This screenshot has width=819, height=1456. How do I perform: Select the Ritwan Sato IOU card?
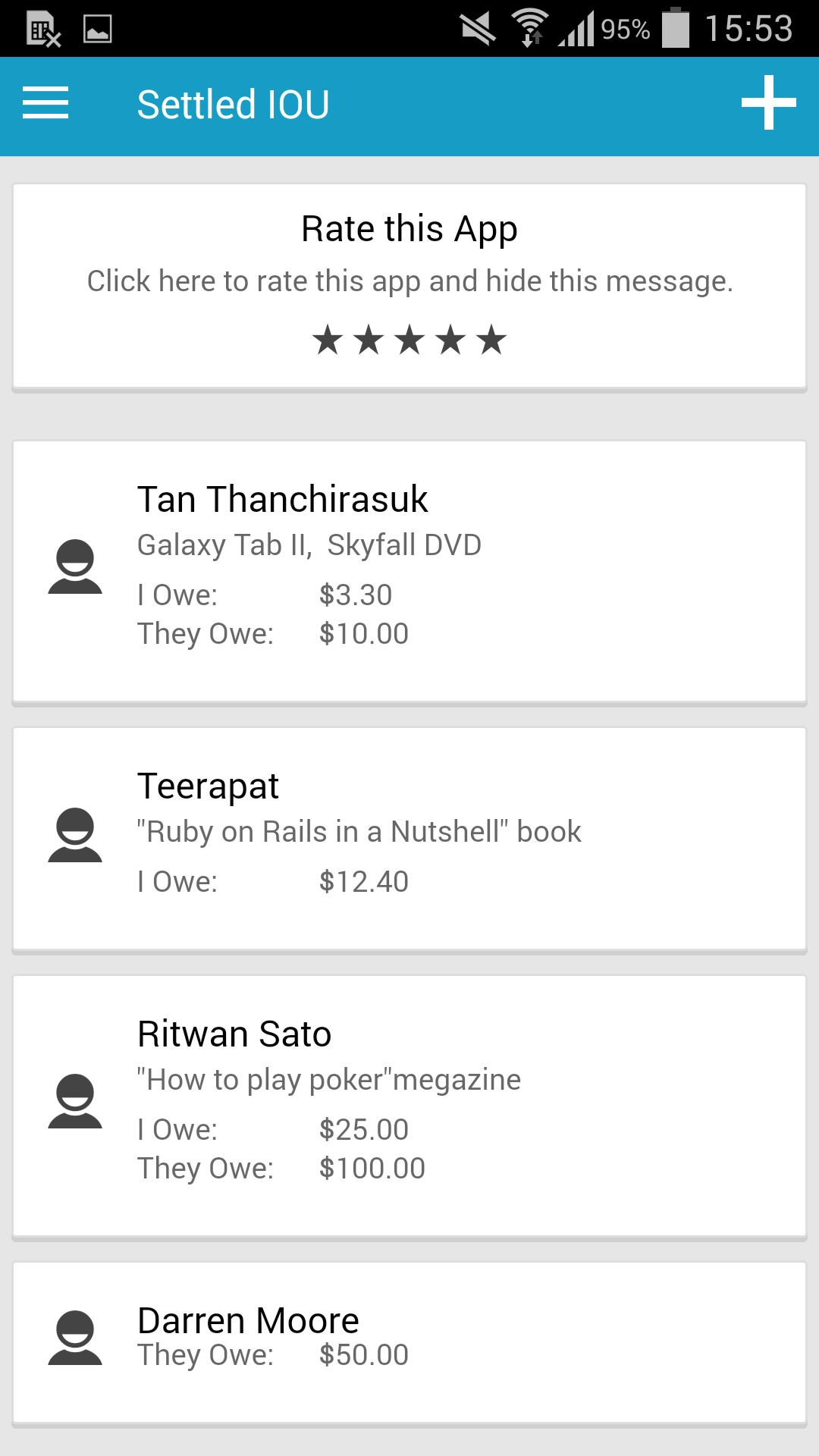click(x=409, y=1106)
